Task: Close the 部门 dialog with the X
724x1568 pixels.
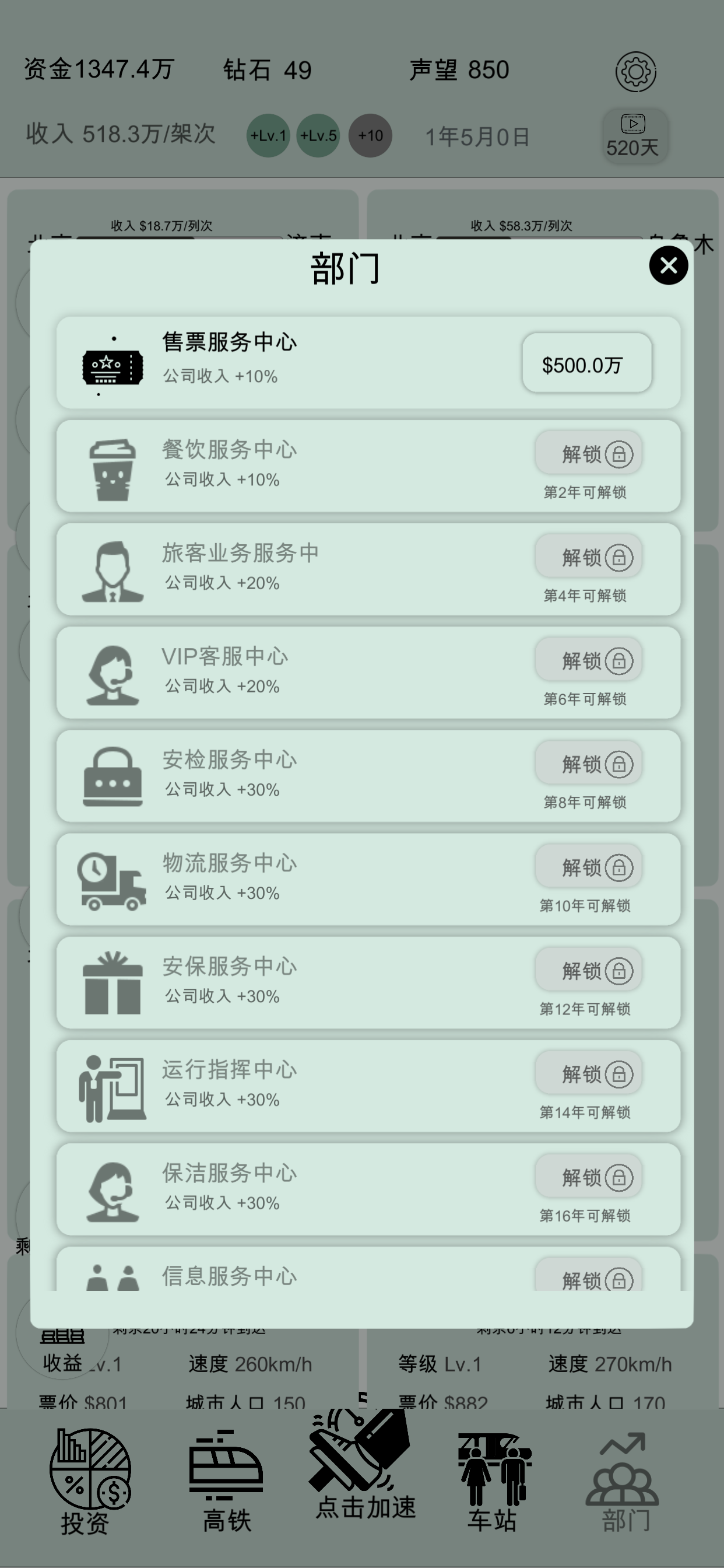Action: [667, 265]
